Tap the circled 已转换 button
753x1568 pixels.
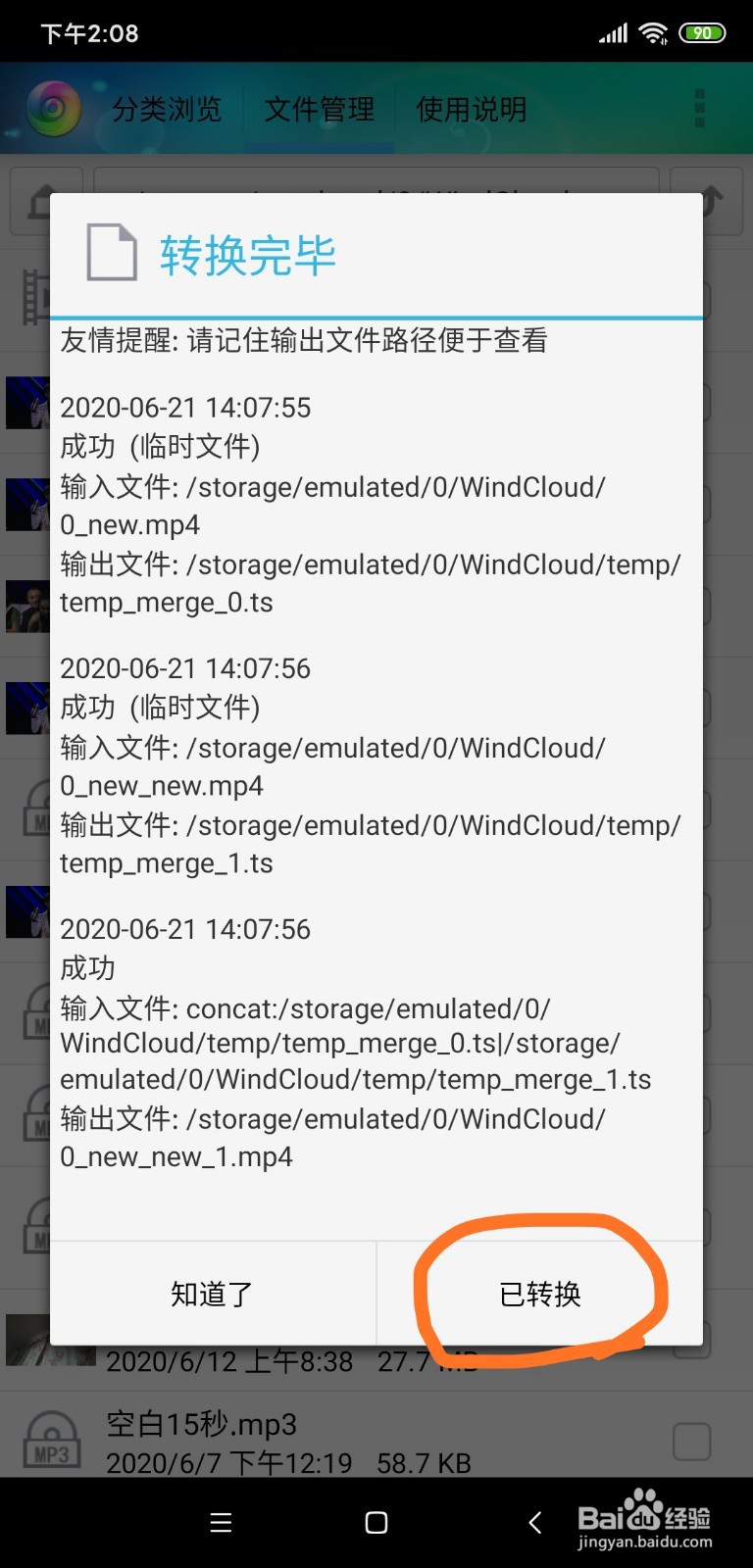(540, 1294)
